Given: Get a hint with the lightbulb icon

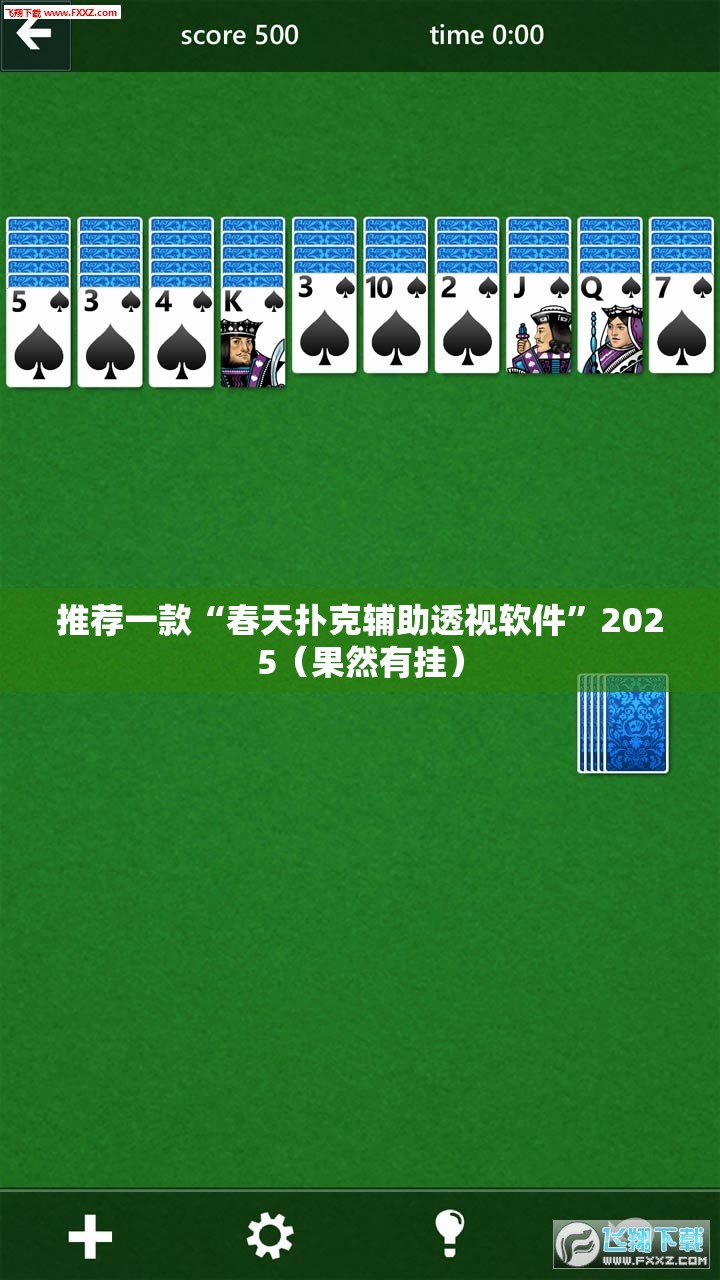Looking at the screenshot, I should tap(450, 1234).
